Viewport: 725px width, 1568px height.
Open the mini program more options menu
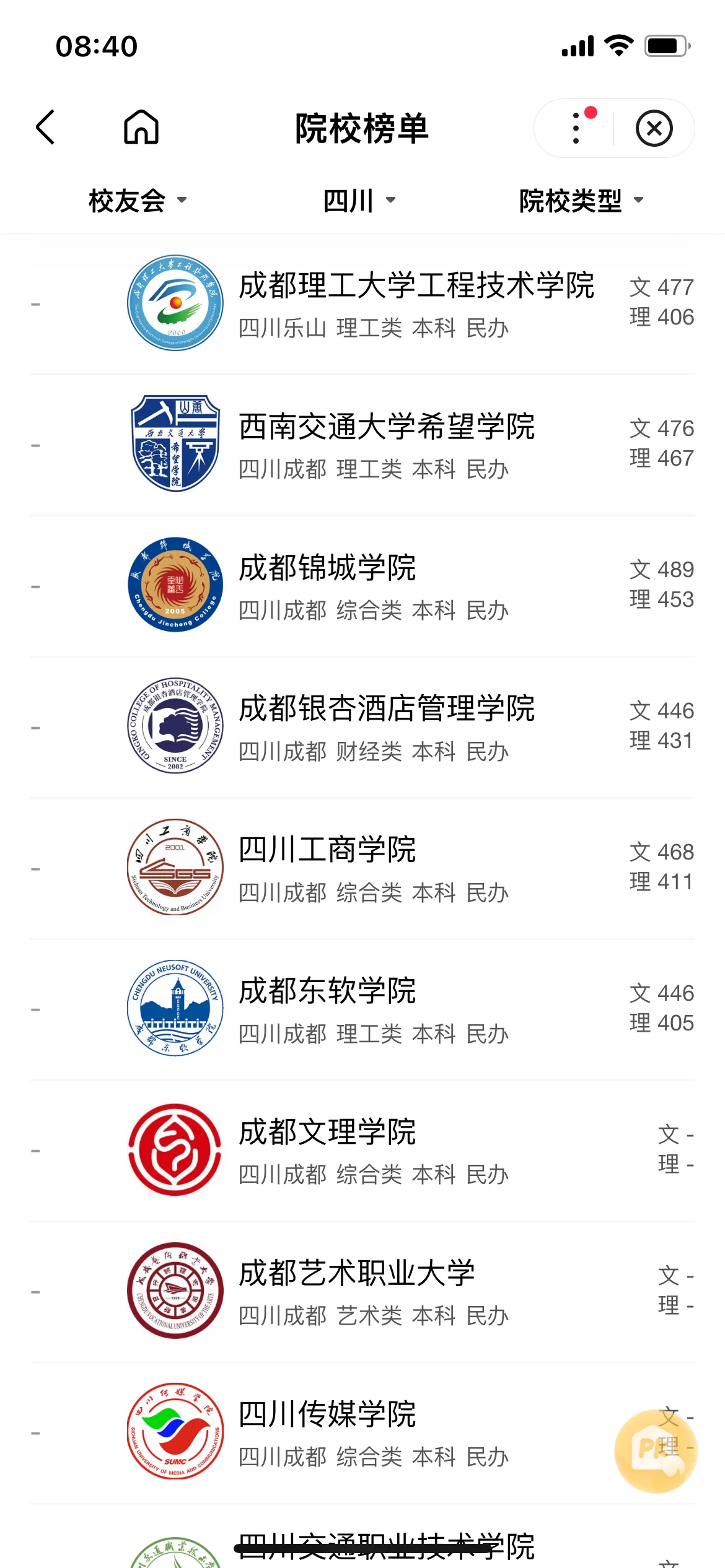click(x=577, y=128)
